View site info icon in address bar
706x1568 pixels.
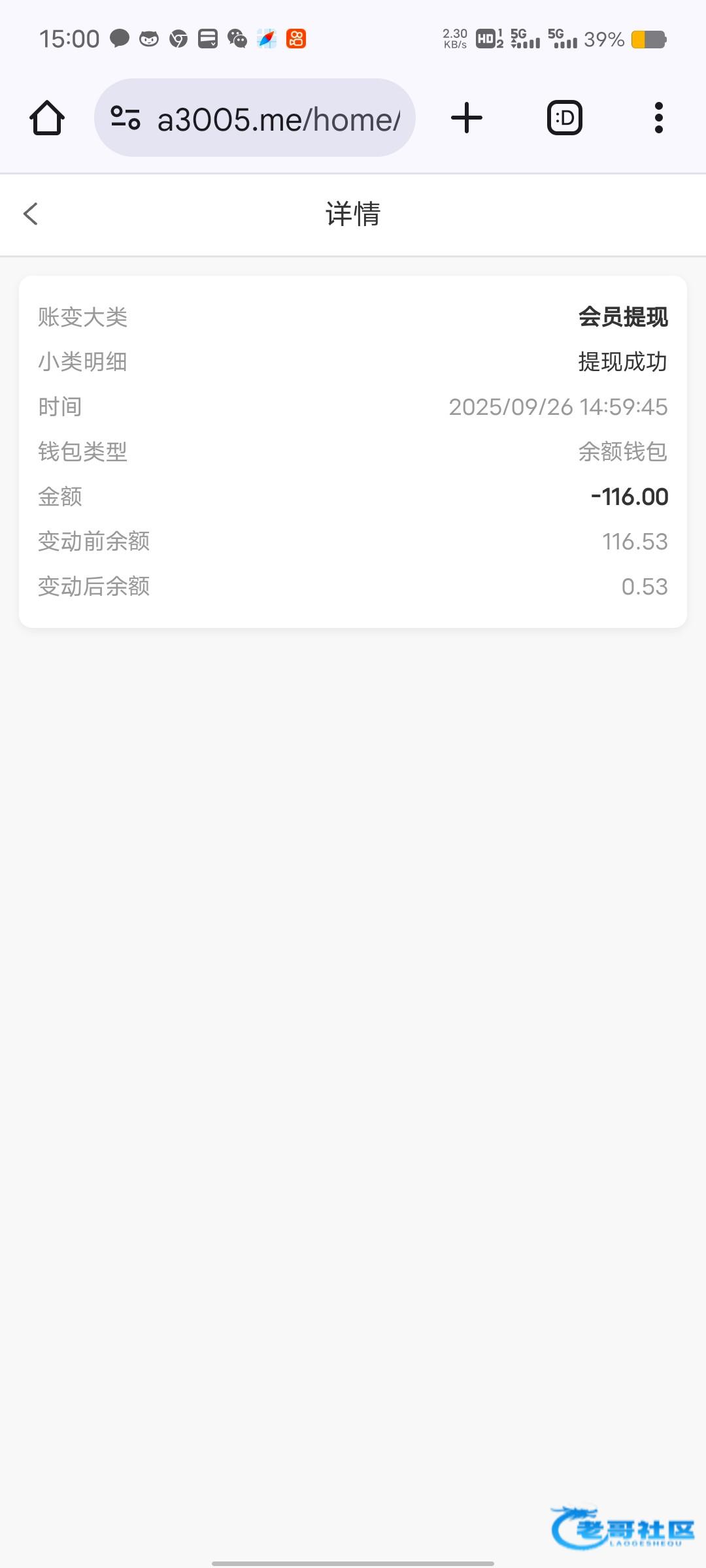(x=126, y=118)
